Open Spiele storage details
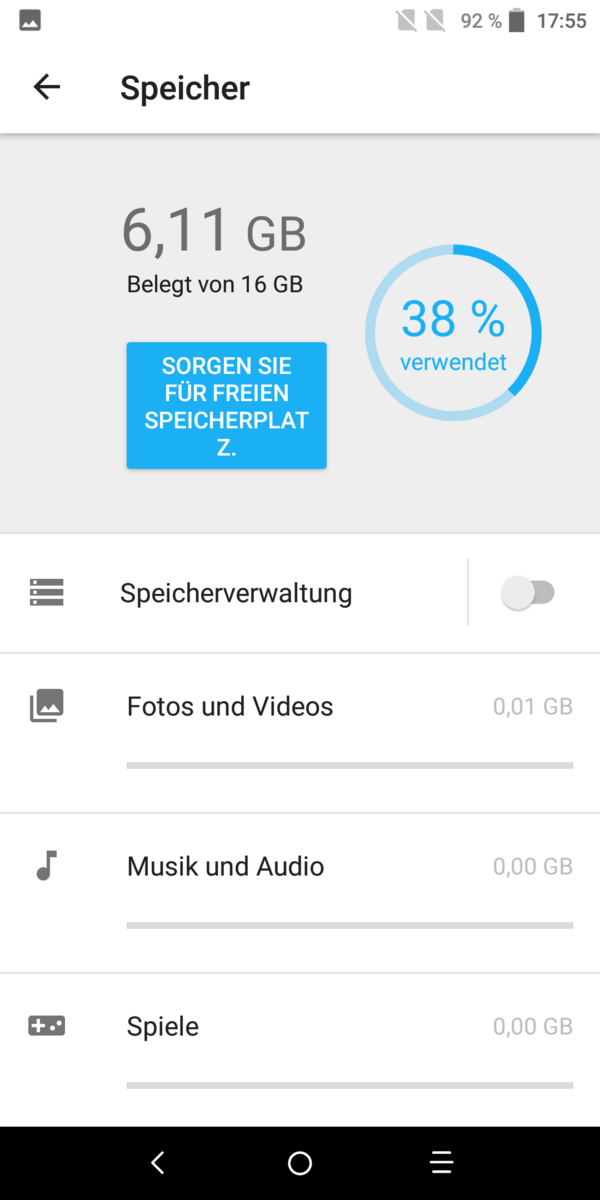The image size is (600, 1200). (300, 1048)
